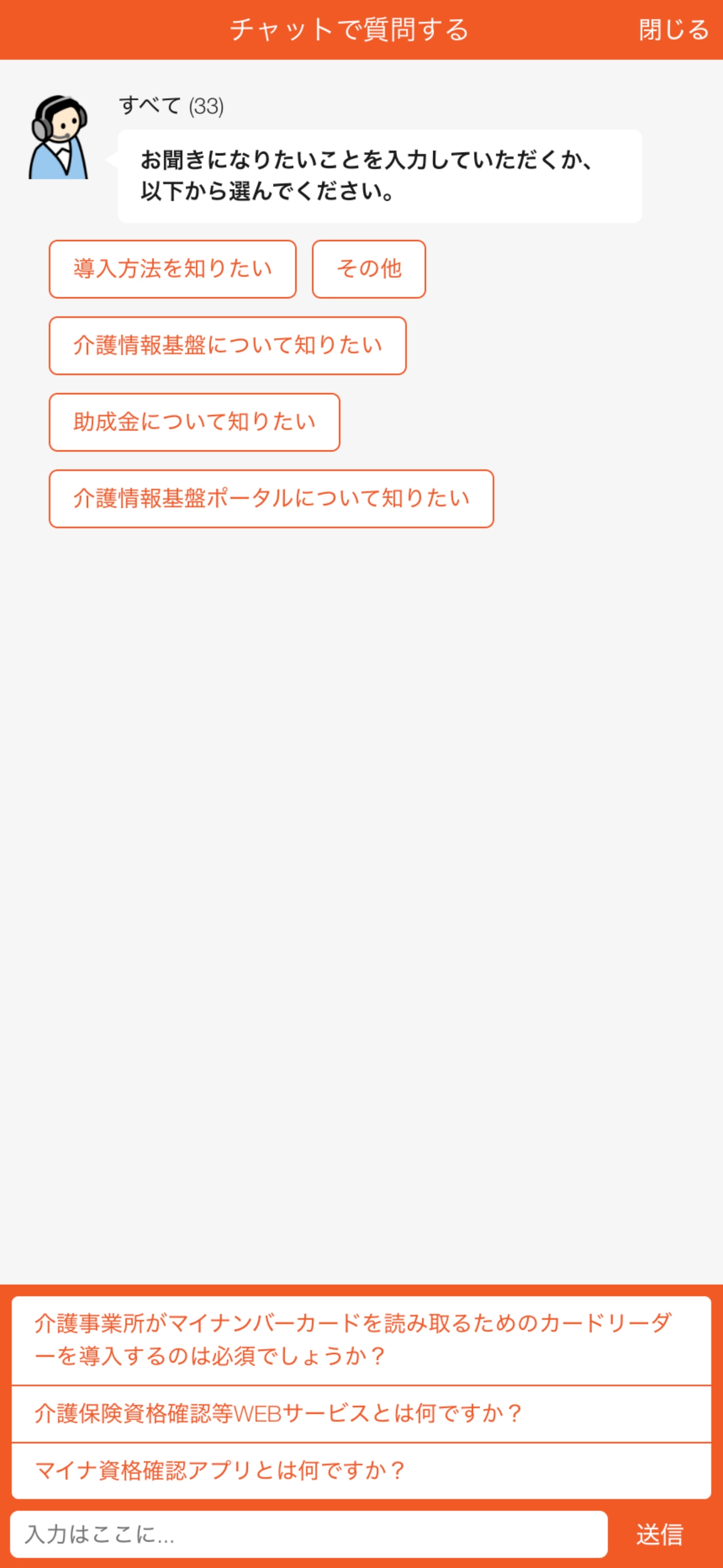Select 介護情報基盤について知りたい

[227, 345]
